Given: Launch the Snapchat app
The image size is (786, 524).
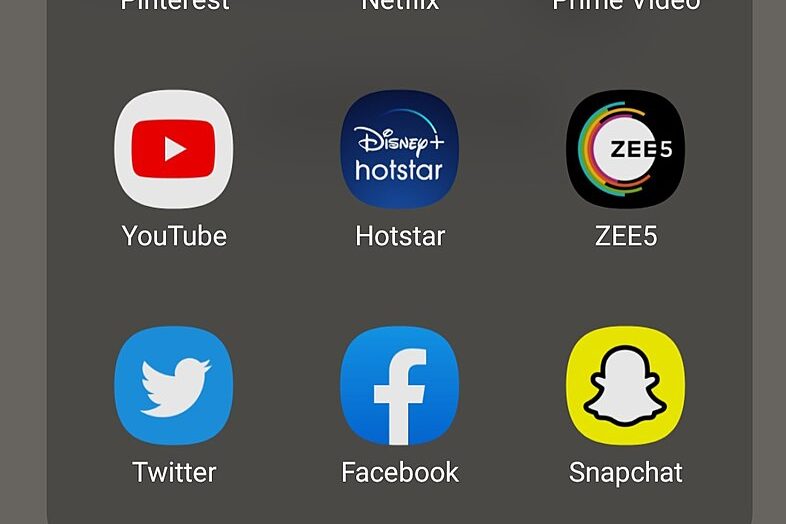Looking at the screenshot, I should (x=625, y=385).
